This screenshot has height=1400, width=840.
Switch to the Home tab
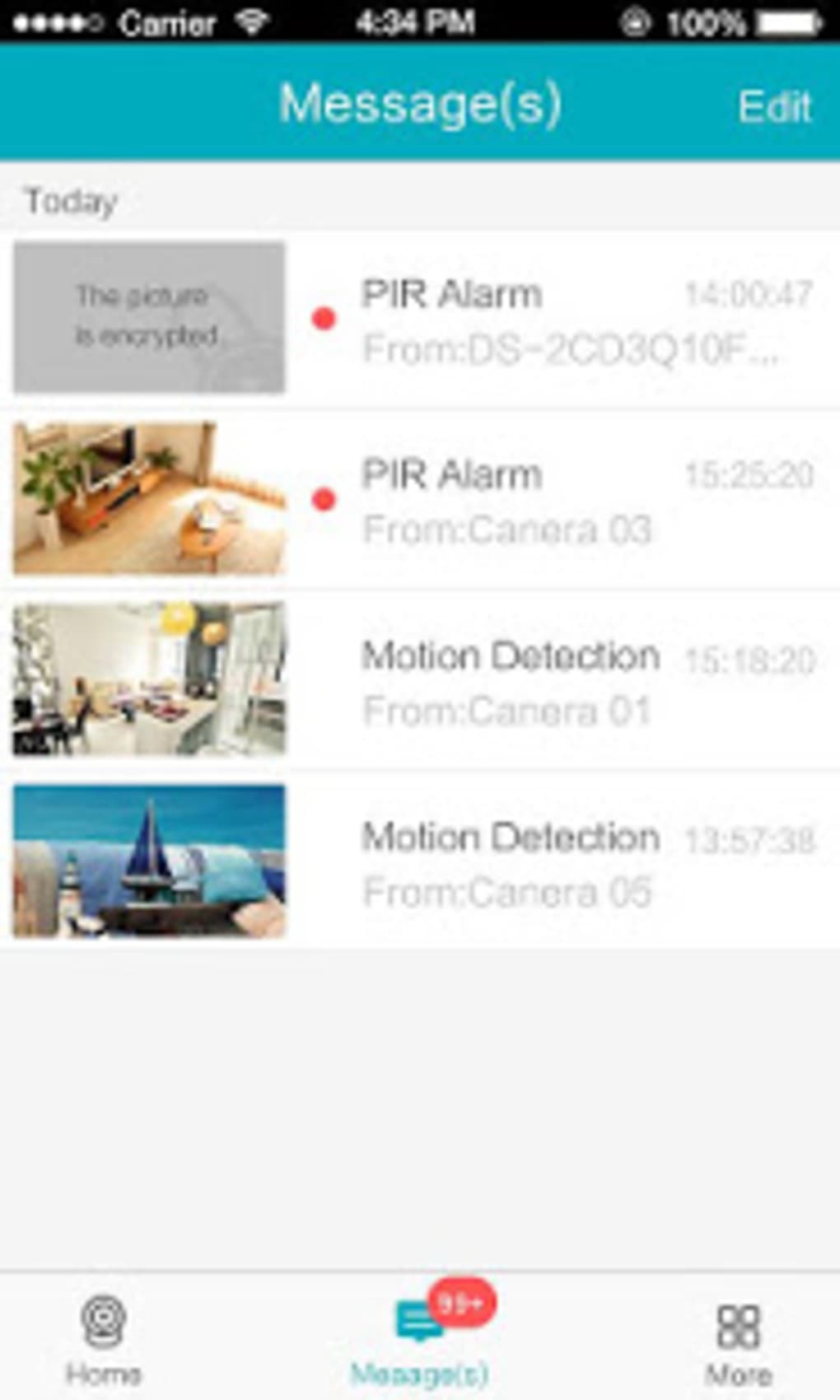104,1340
